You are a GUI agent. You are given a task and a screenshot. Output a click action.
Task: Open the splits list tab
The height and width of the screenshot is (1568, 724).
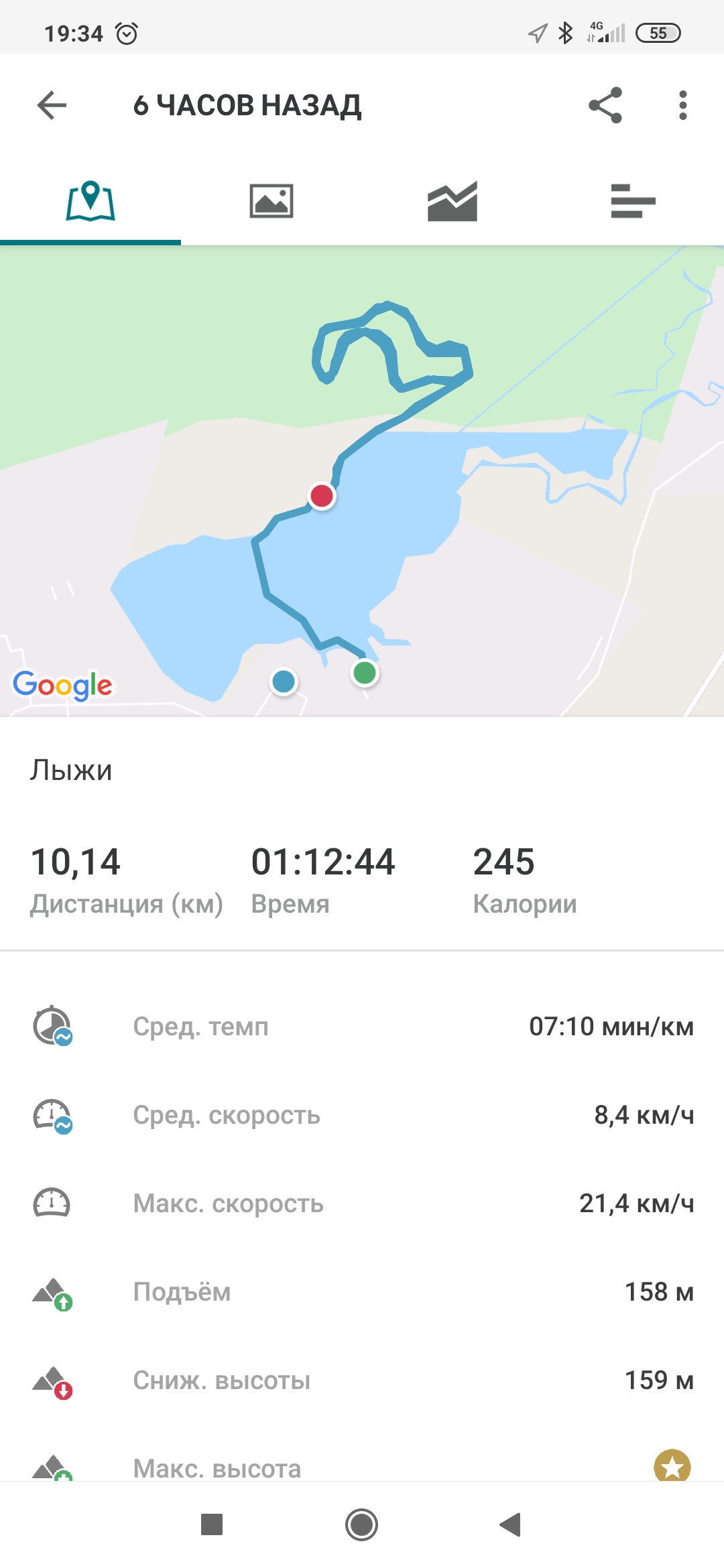(633, 201)
